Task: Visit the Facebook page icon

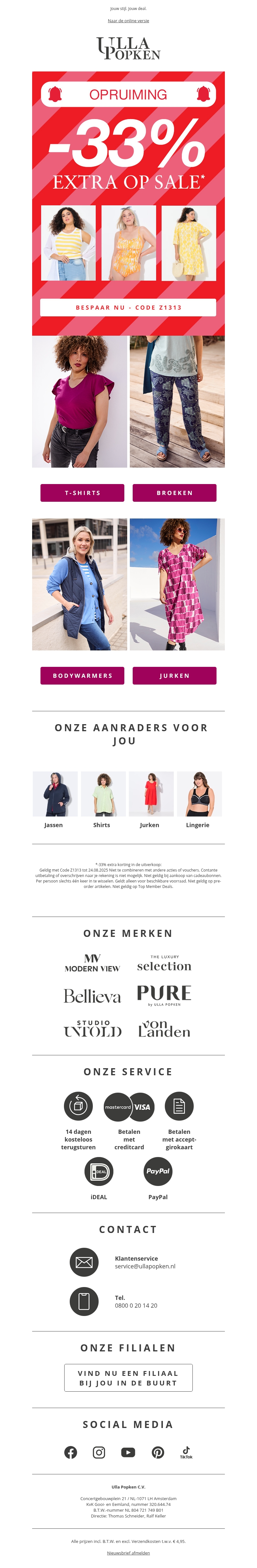Action: point(70,1452)
